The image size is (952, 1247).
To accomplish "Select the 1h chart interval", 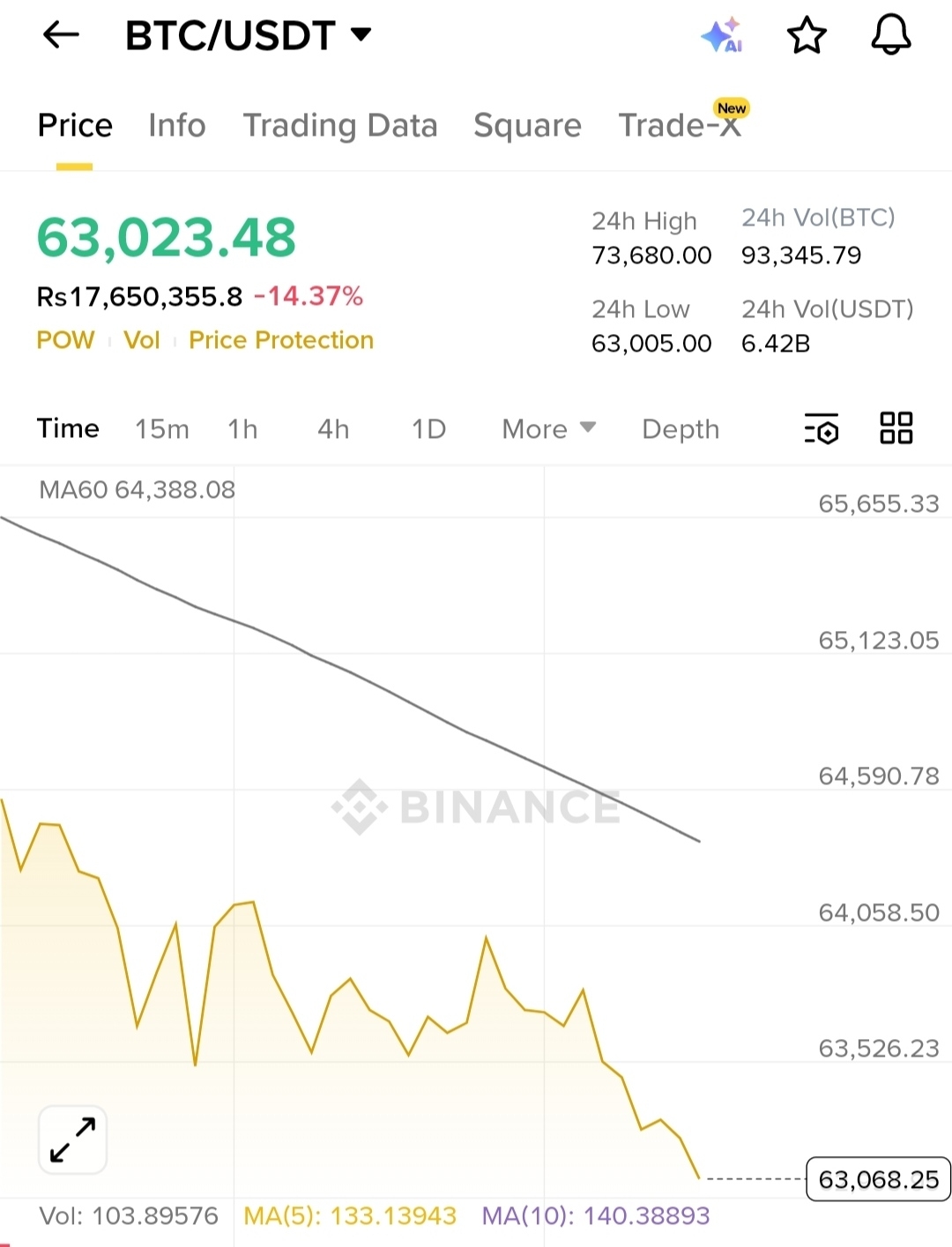I will (242, 429).
